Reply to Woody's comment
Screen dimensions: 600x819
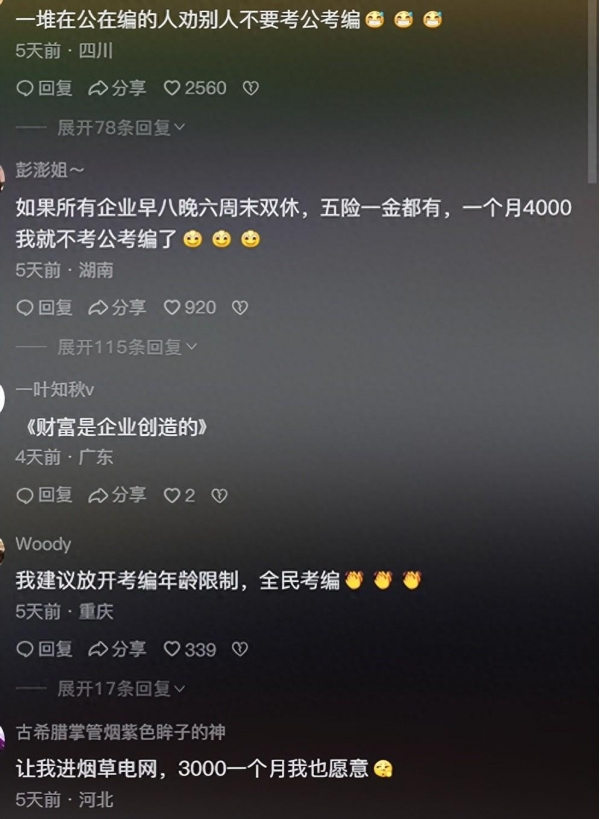click(45, 649)
